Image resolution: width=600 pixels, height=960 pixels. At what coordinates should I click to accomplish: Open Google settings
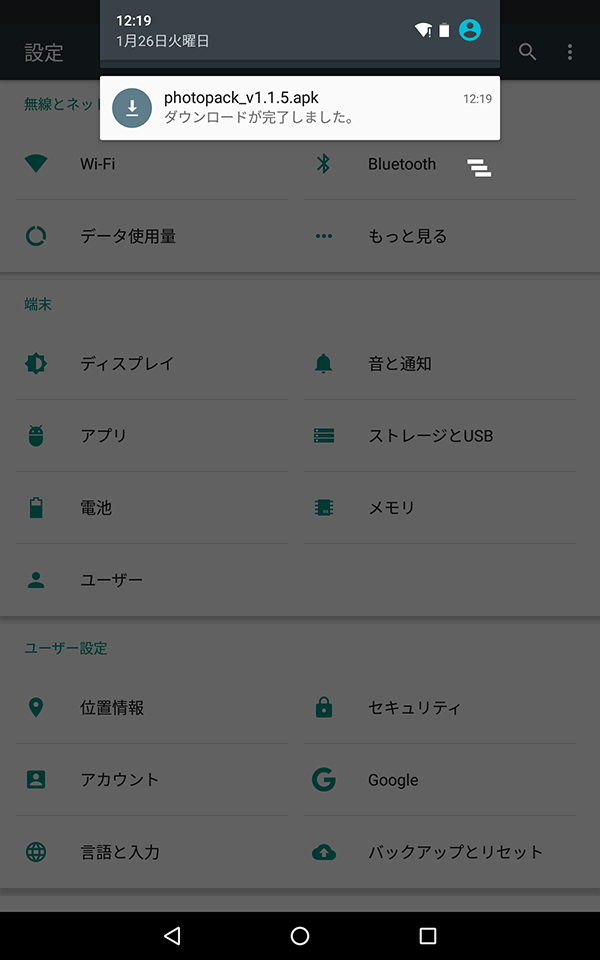440,779
